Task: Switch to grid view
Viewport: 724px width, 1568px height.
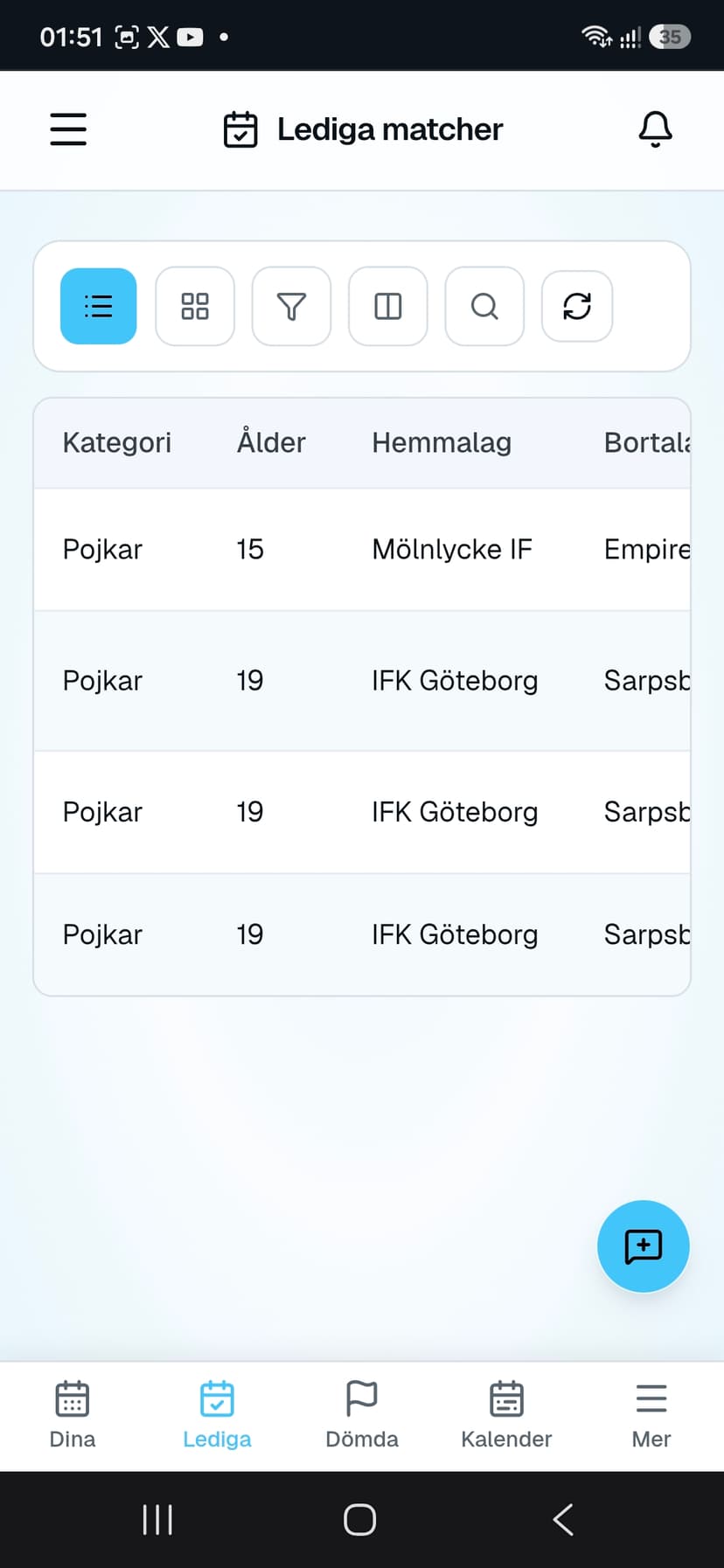Action: point(195,306)
